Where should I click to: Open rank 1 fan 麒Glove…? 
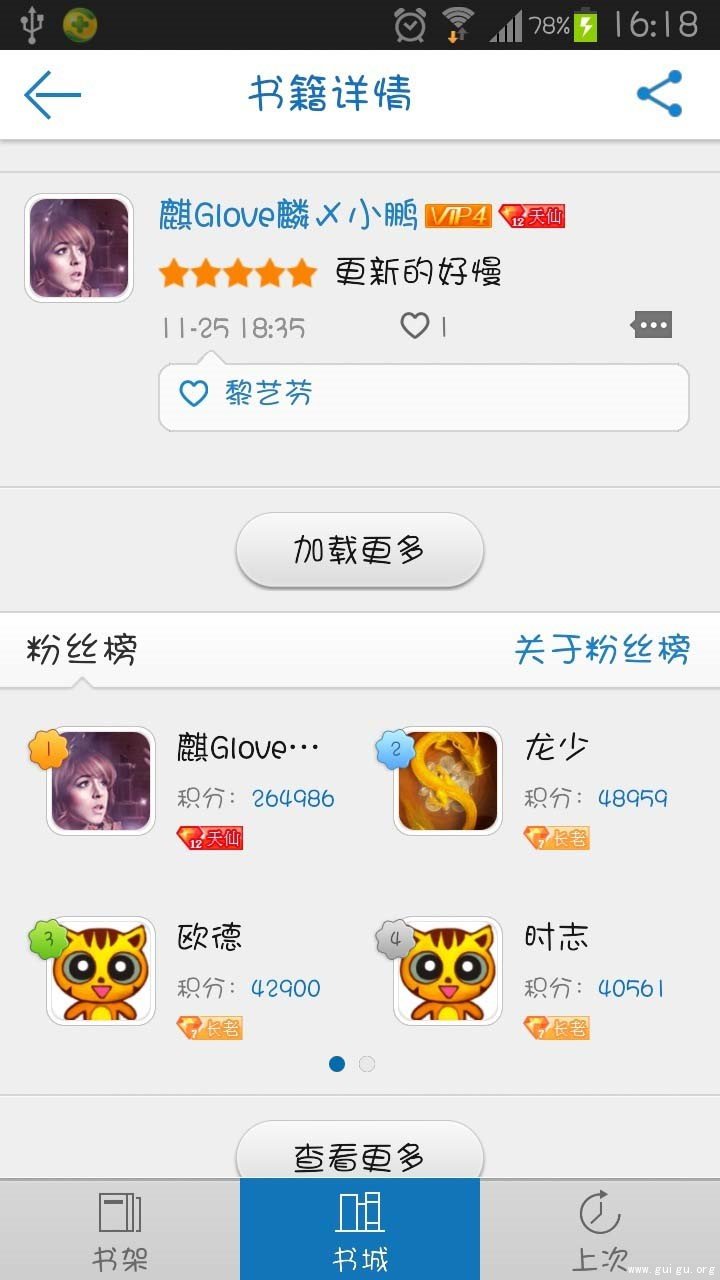pos(101,781)
